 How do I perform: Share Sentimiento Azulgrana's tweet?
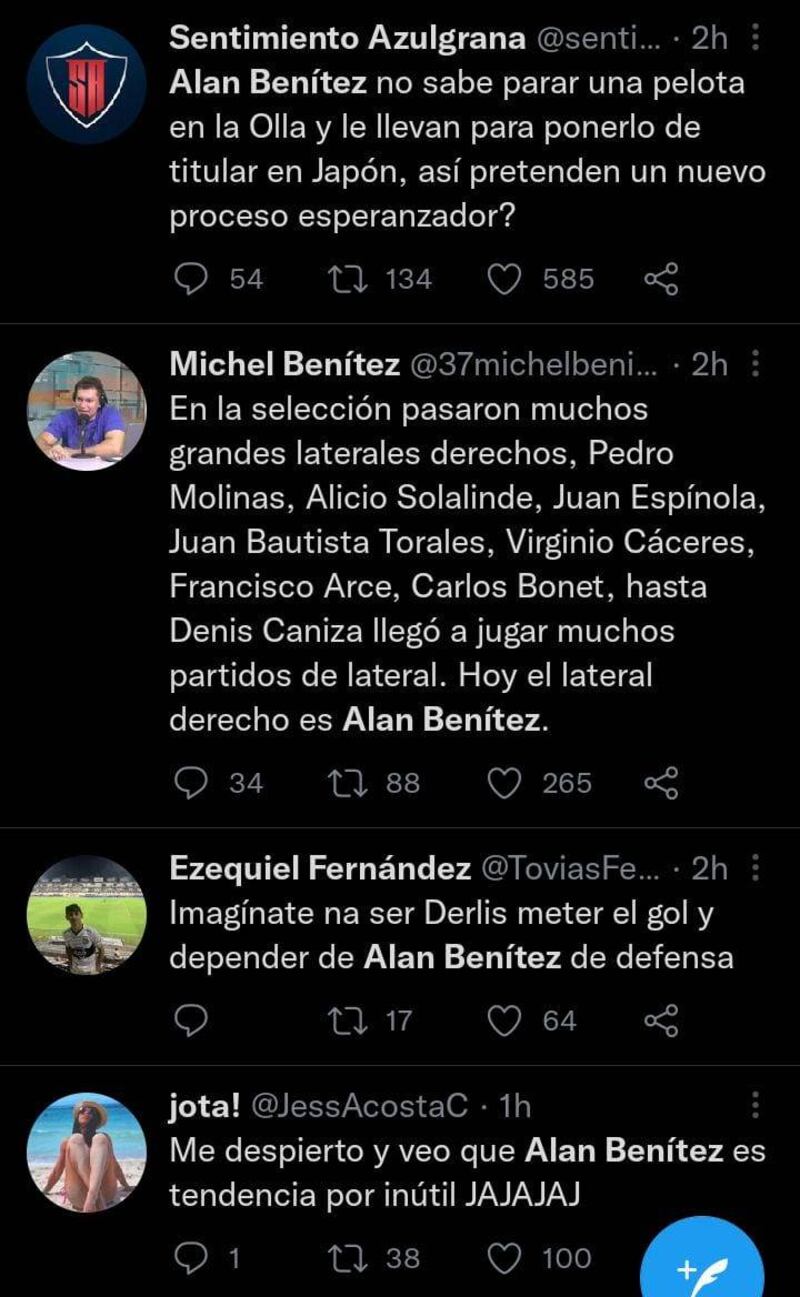tap(661, 279)
